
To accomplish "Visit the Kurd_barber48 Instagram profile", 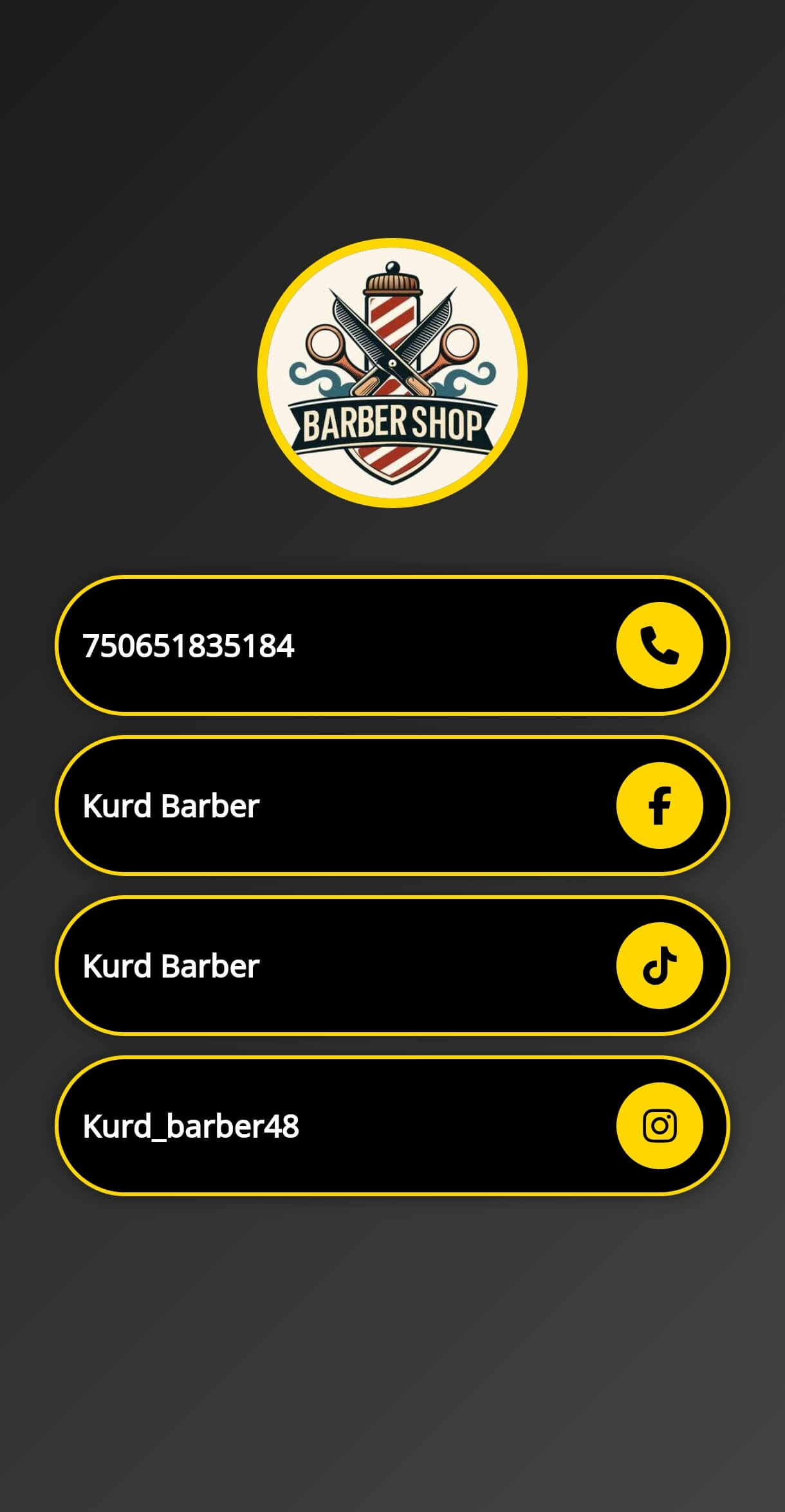I will point(392,1125).
